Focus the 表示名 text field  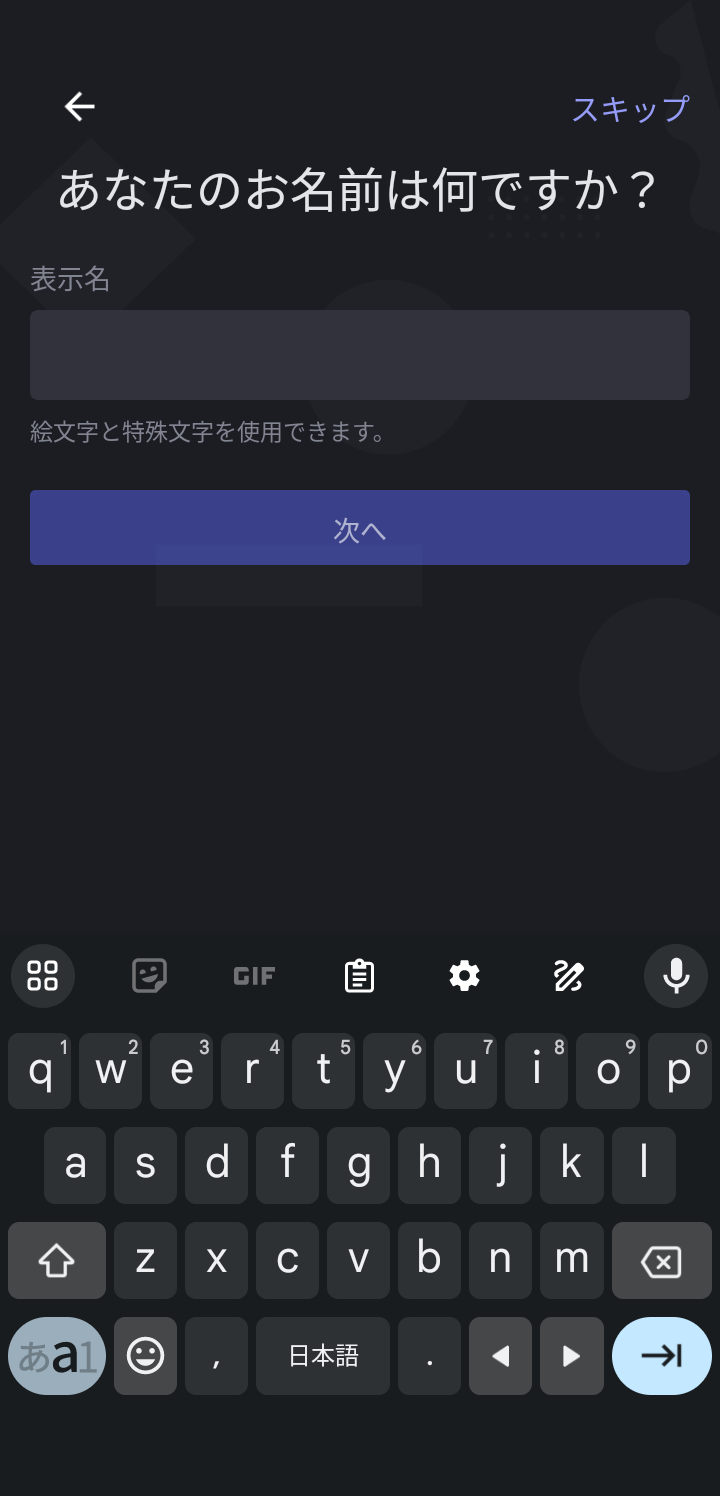pyautogui.click(x=360, y=355)
